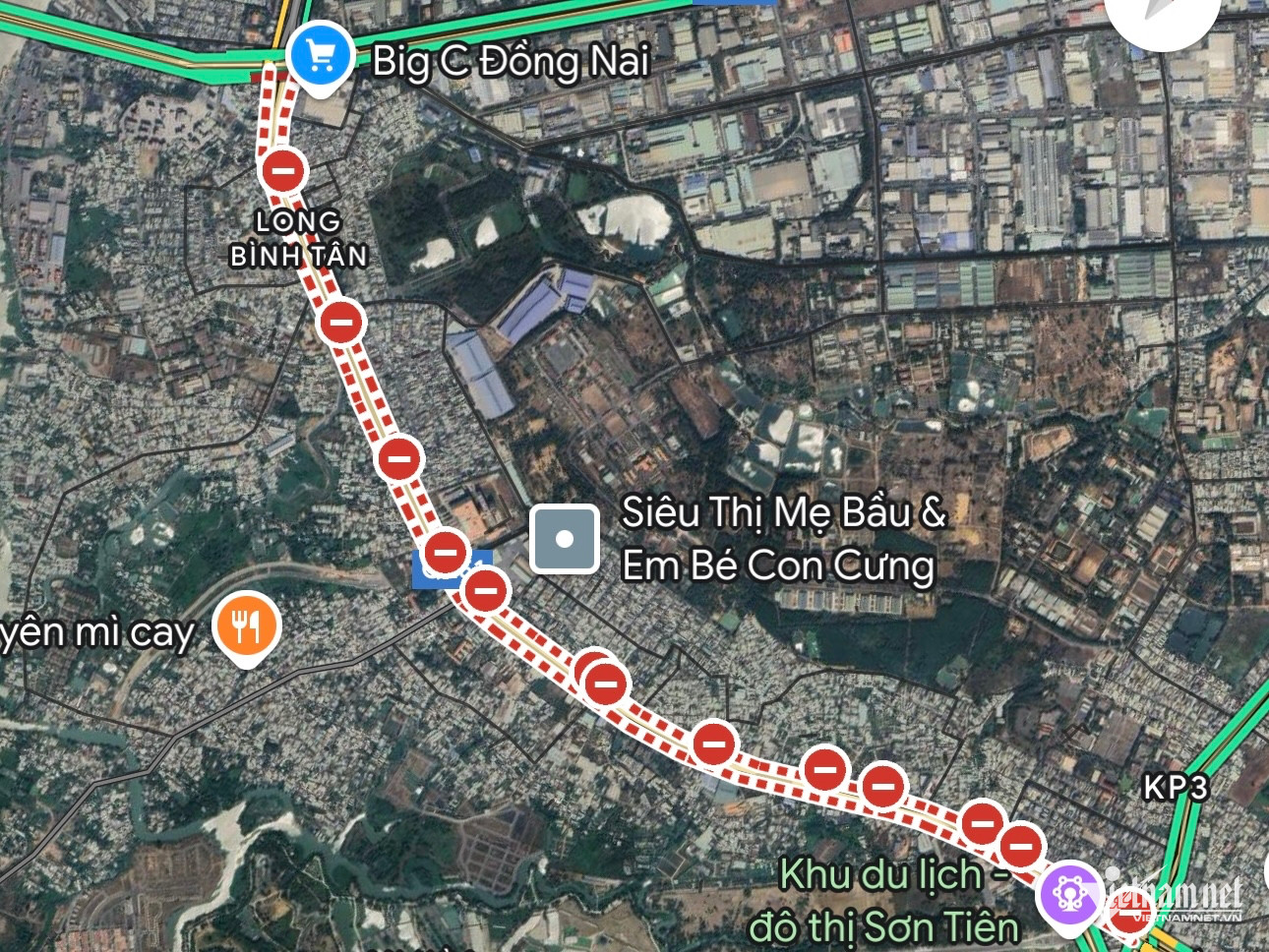Viewport: 1269px width, 952px height.
Task: Select the Siêu Thị Mẹ Bầu & Em Bé Con Cưng marker
Action: point(565,539)
